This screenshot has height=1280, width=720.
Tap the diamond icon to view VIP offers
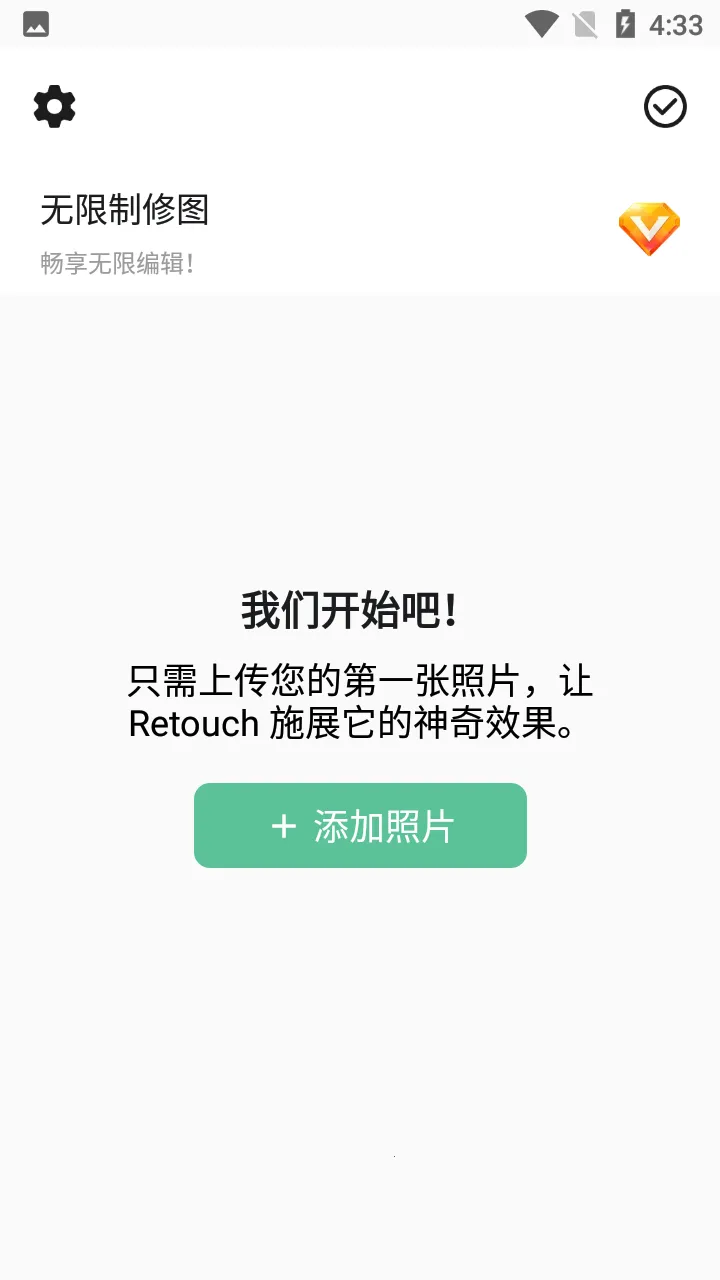pyautogui.click(x=649, y=229)
